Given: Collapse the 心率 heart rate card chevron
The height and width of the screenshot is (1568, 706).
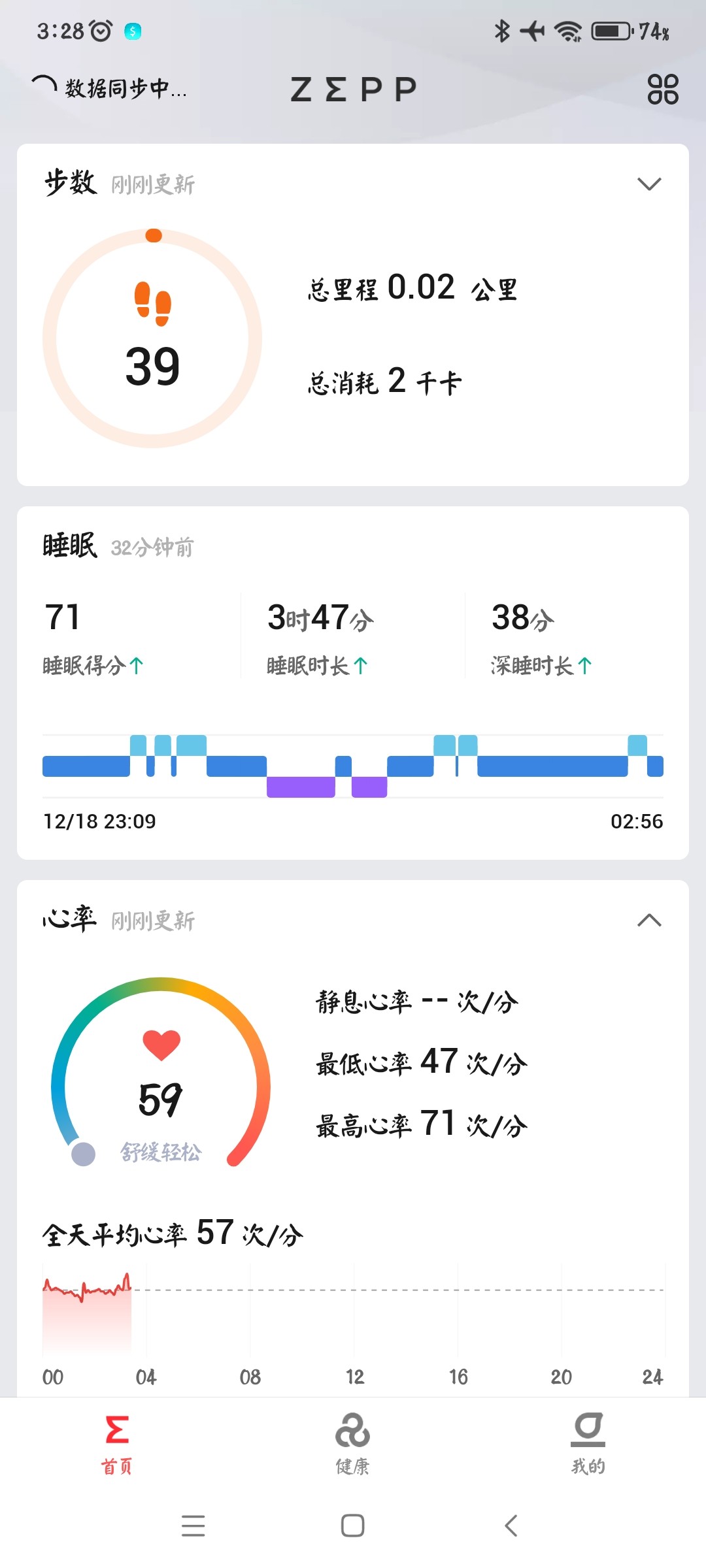Looking at the screenshot, I should (649, 920).
